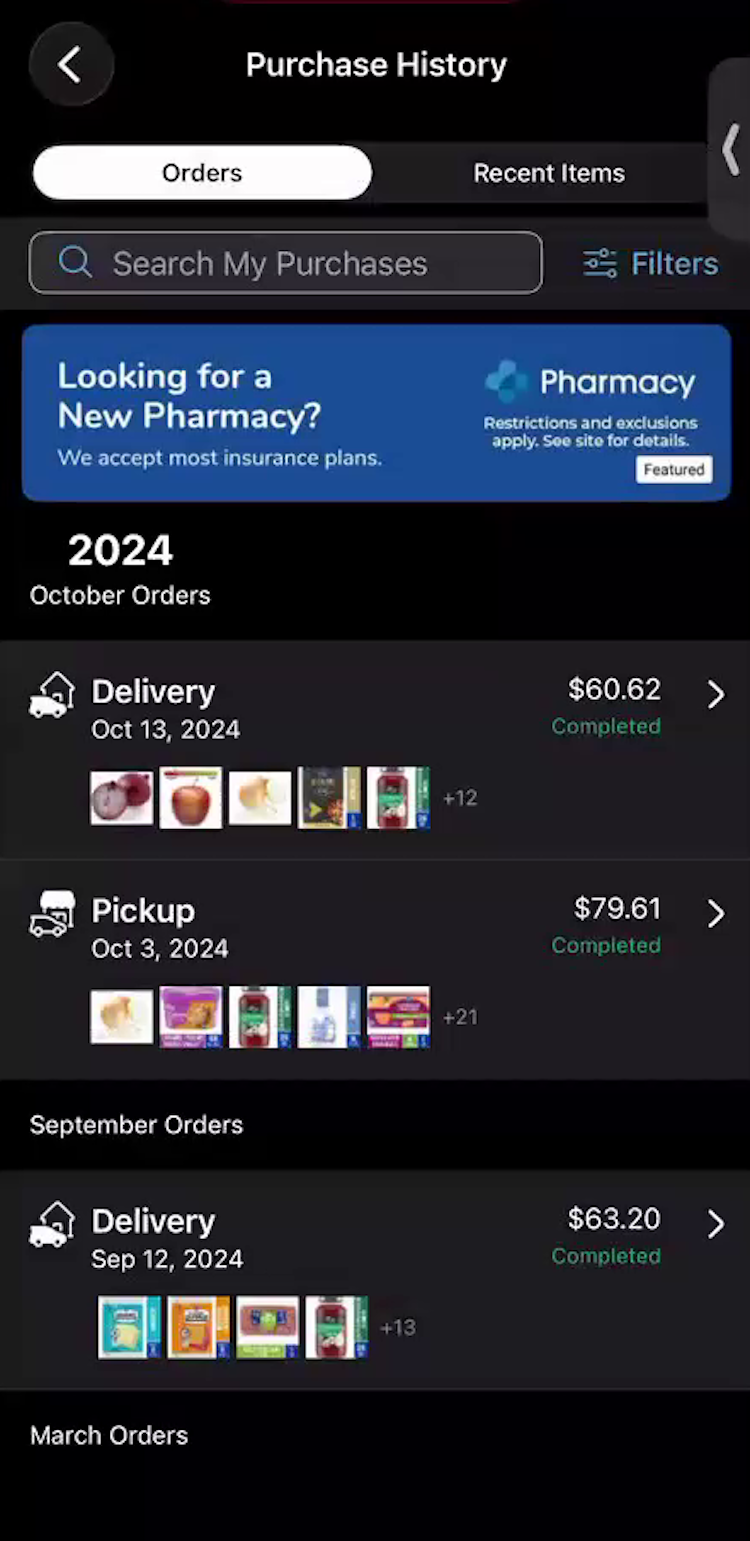Tap the onion thumbnail in Oct 3 order
The image size is (750, 1541).
[x=122, y=1017]
